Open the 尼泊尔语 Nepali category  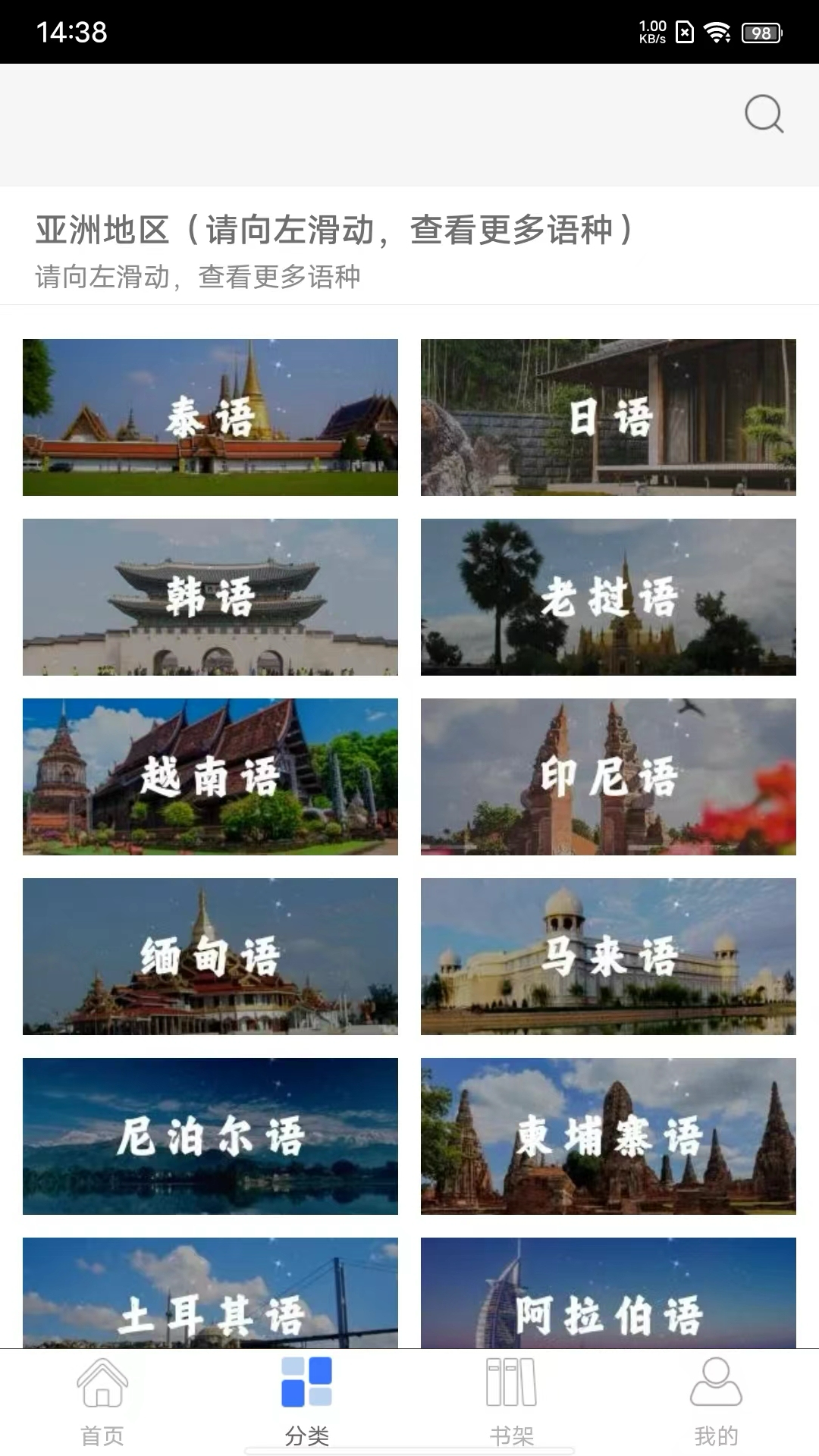coord(210,1135)
